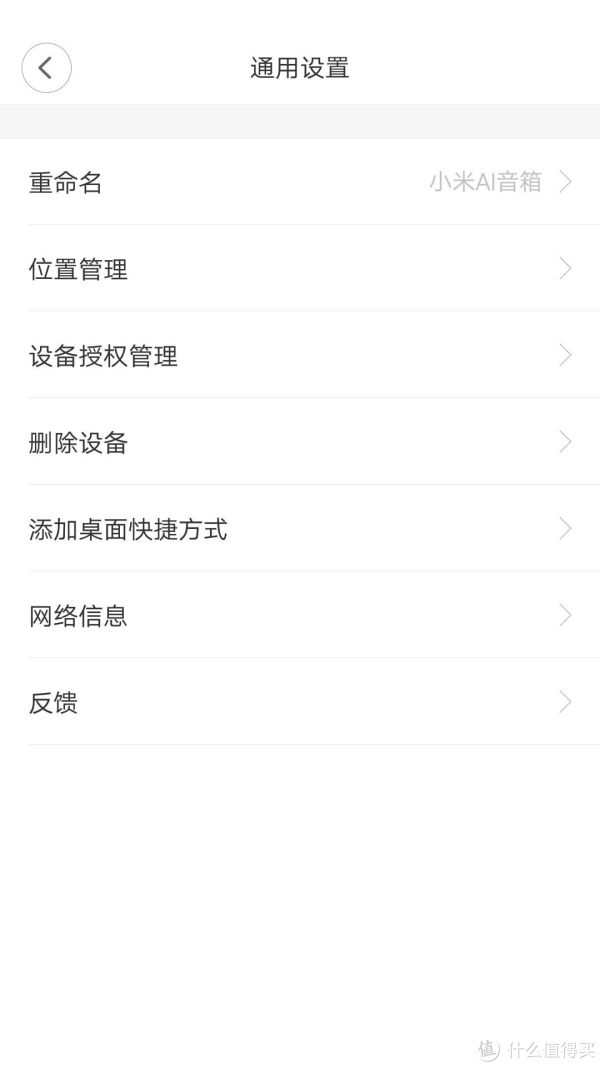Open 重命名 to rename the speaker

300,182
